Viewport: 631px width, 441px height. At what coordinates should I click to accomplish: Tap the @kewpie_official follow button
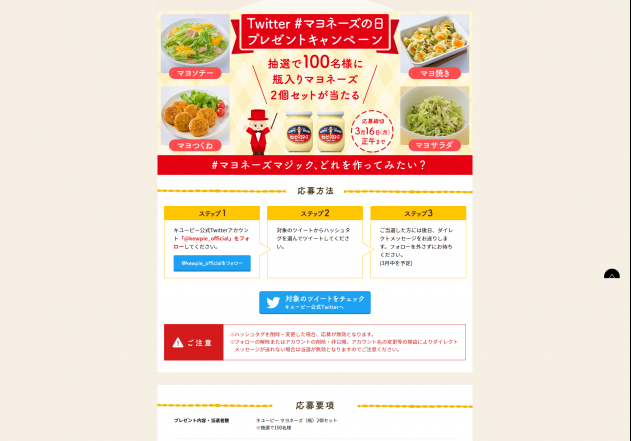coord(211,263)
